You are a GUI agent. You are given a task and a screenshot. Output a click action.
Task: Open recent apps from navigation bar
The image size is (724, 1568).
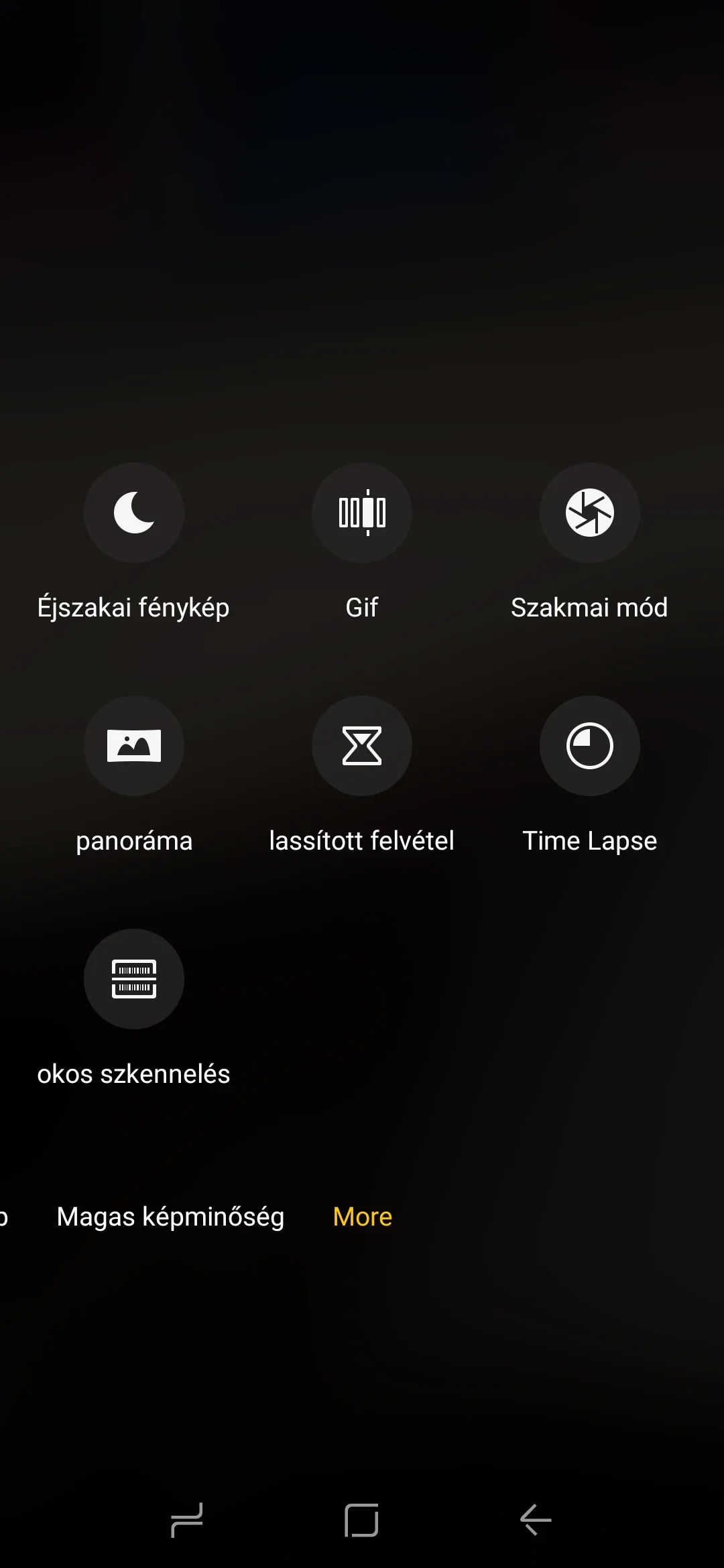coord(187,1520)
